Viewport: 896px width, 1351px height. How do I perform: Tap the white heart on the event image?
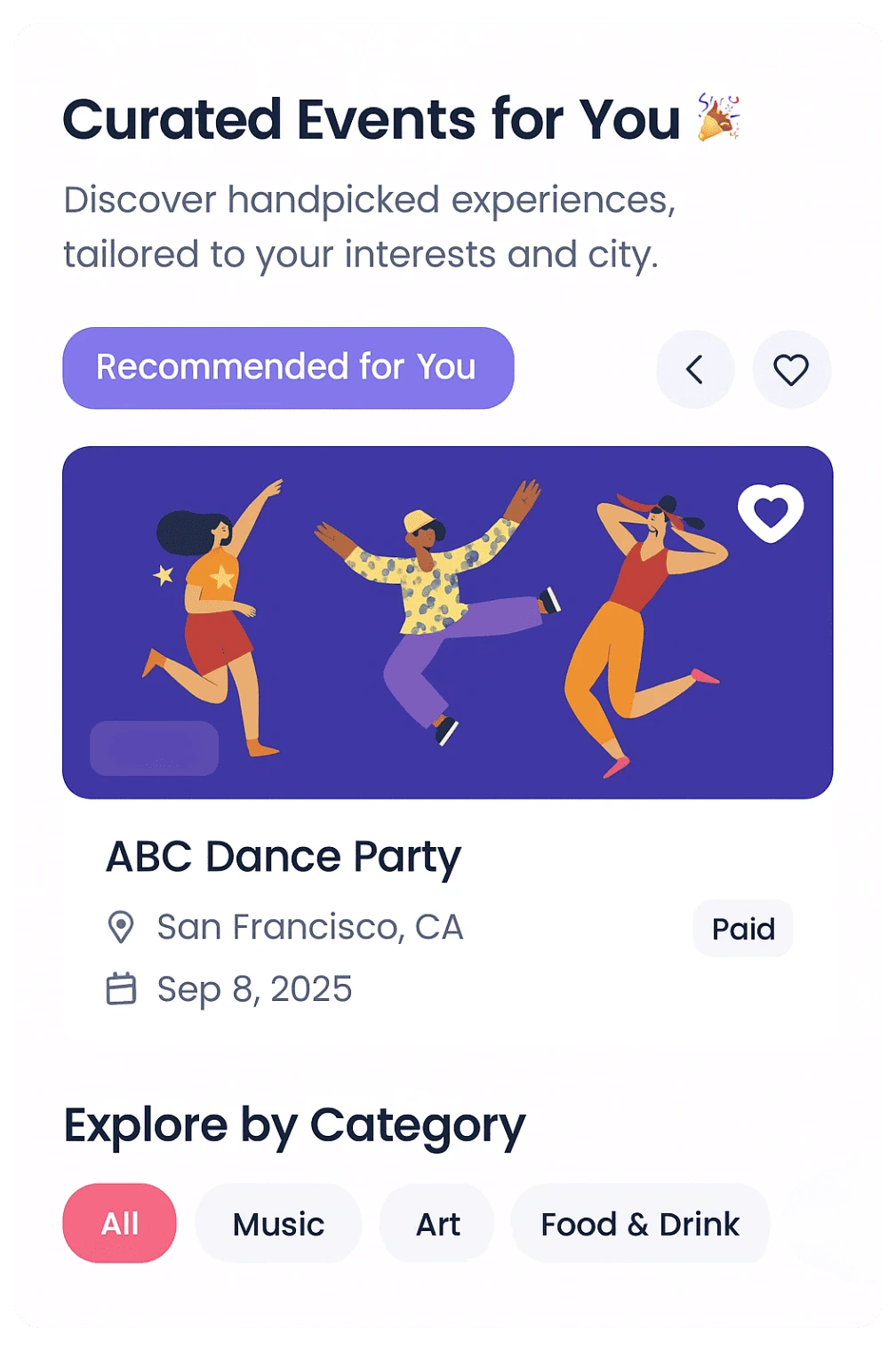[770, 513]
